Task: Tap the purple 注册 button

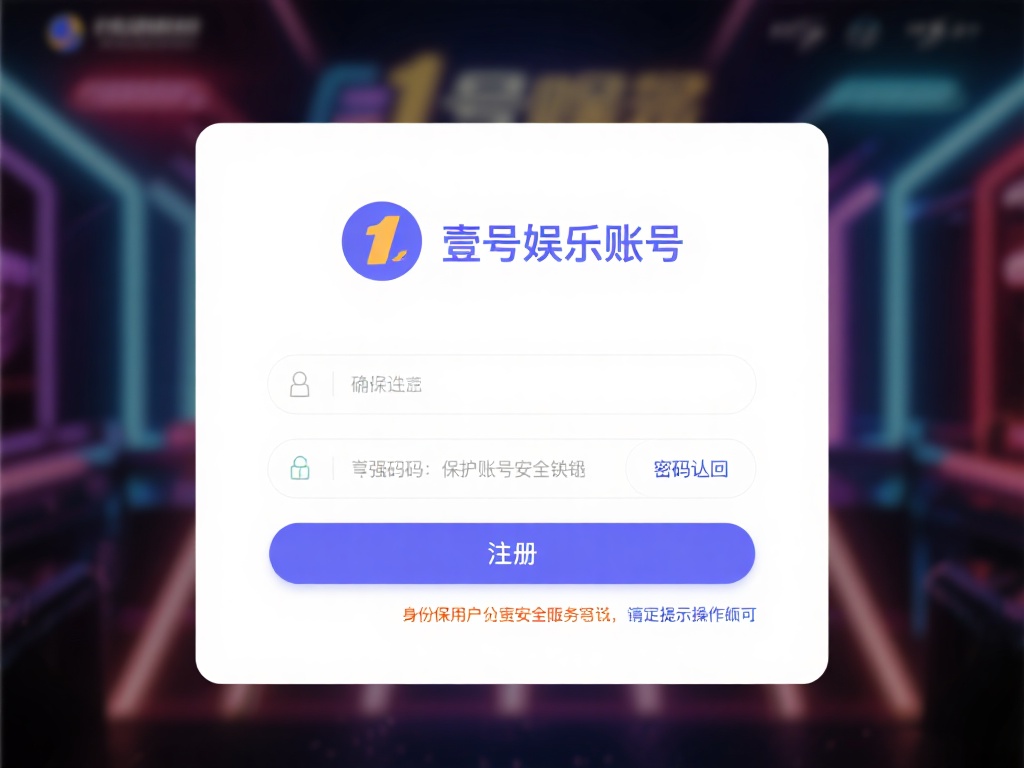Action: (x=512, y=553)
